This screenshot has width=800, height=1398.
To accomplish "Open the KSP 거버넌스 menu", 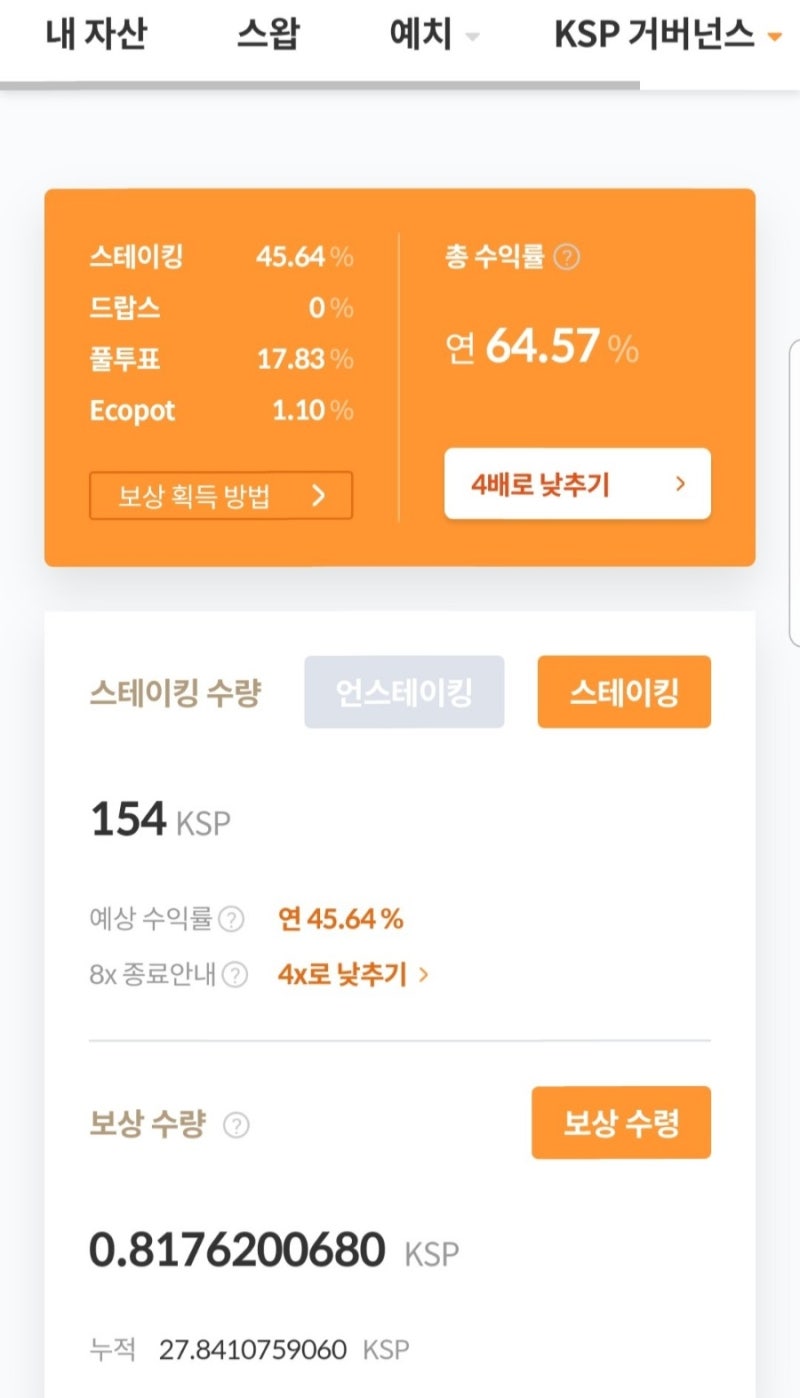I will [667, 35].
